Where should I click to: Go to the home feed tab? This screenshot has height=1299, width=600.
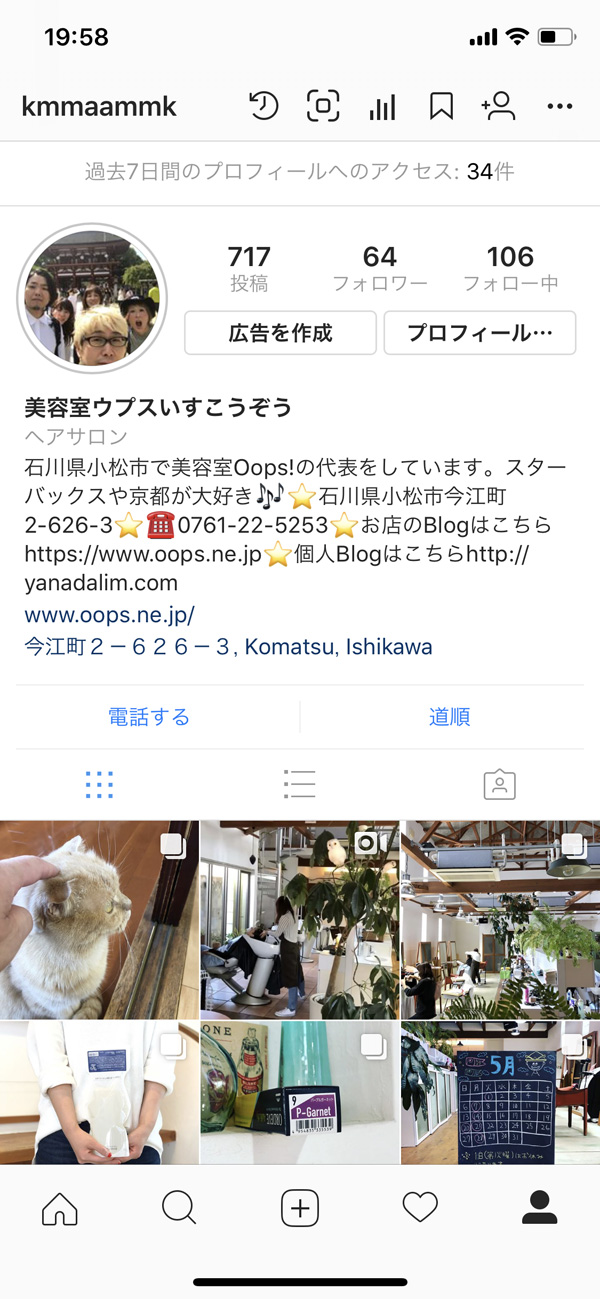(x=60, y=1209)
